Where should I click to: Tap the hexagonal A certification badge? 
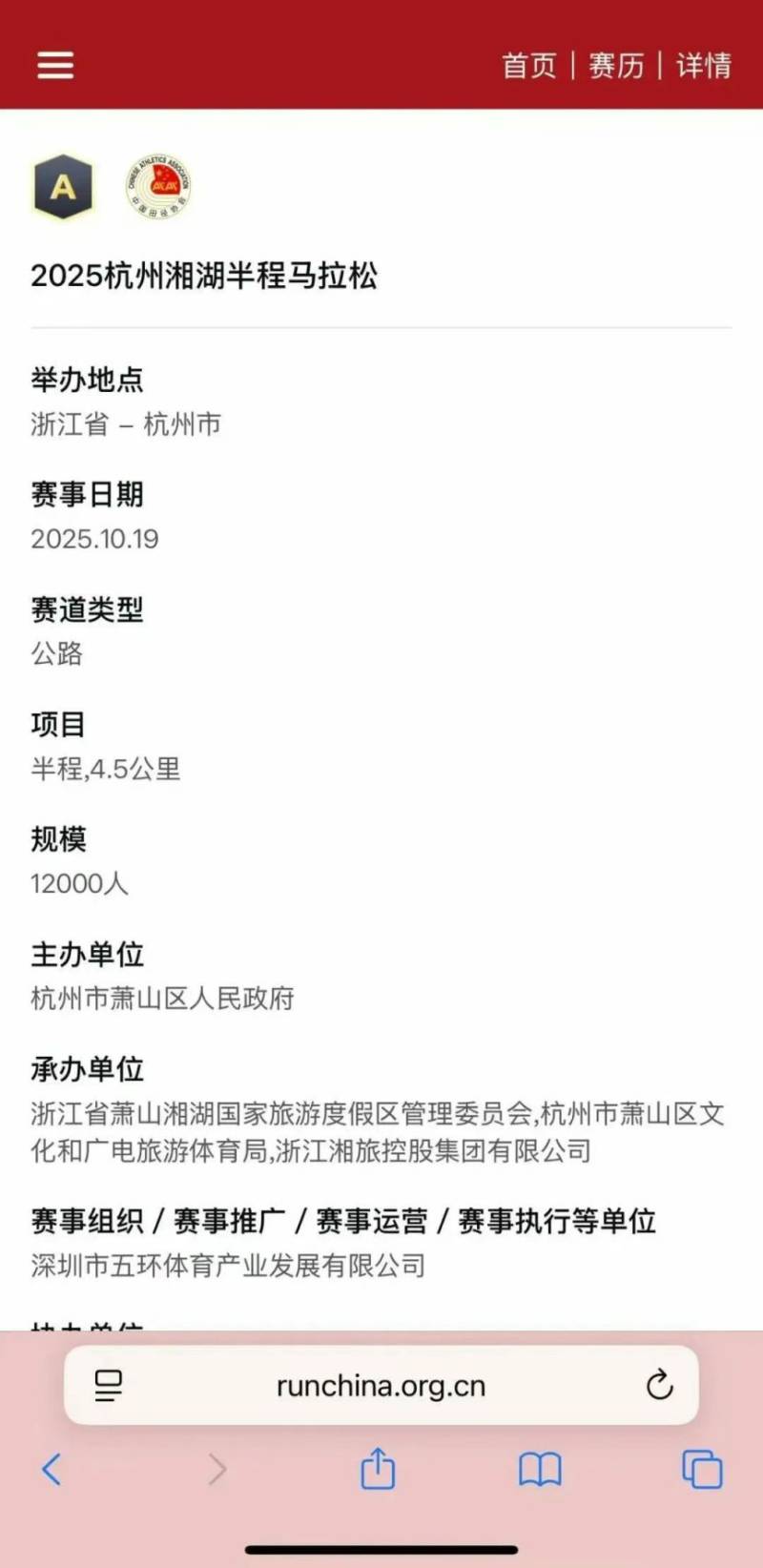63,187
